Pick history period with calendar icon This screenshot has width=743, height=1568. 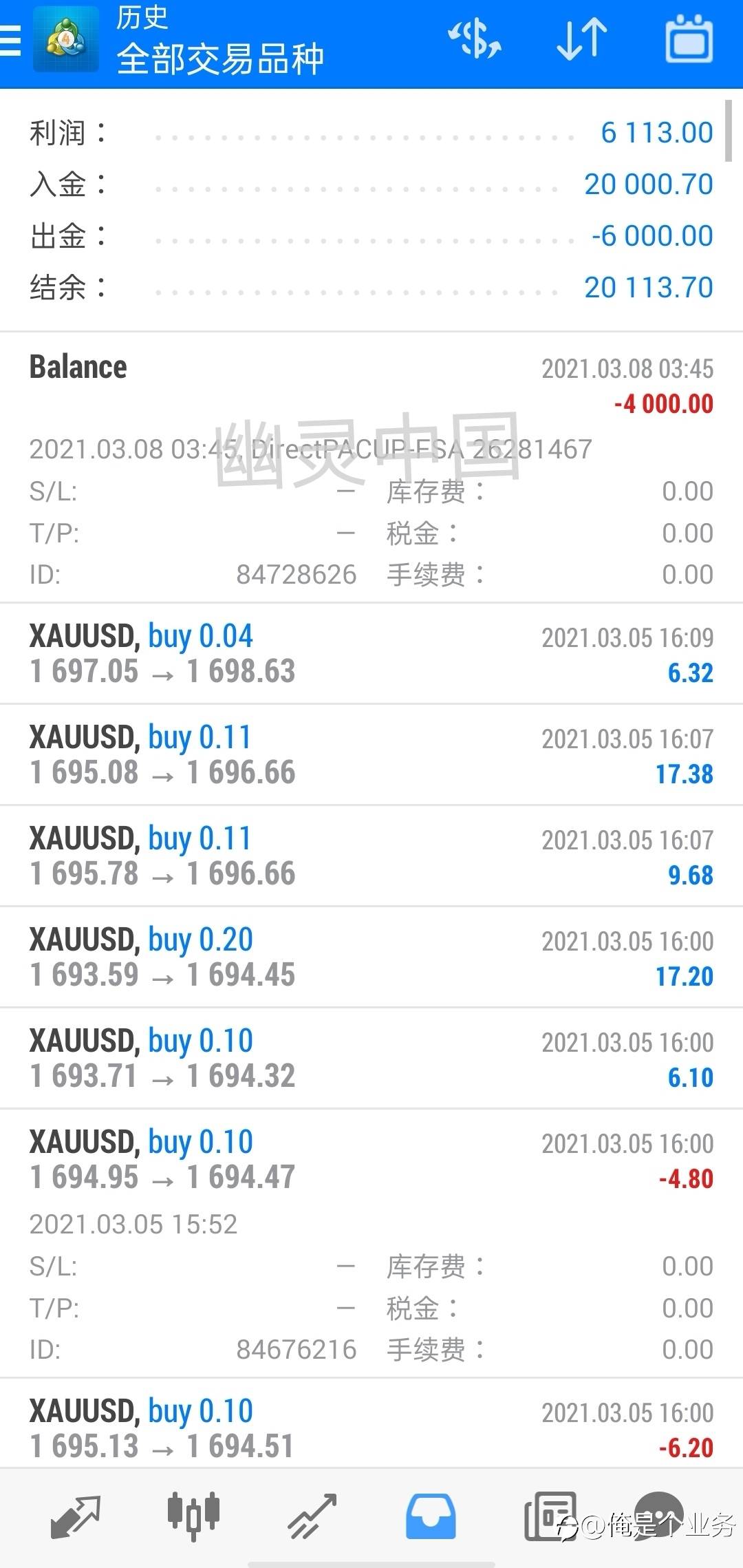click(x=689, y=39)
